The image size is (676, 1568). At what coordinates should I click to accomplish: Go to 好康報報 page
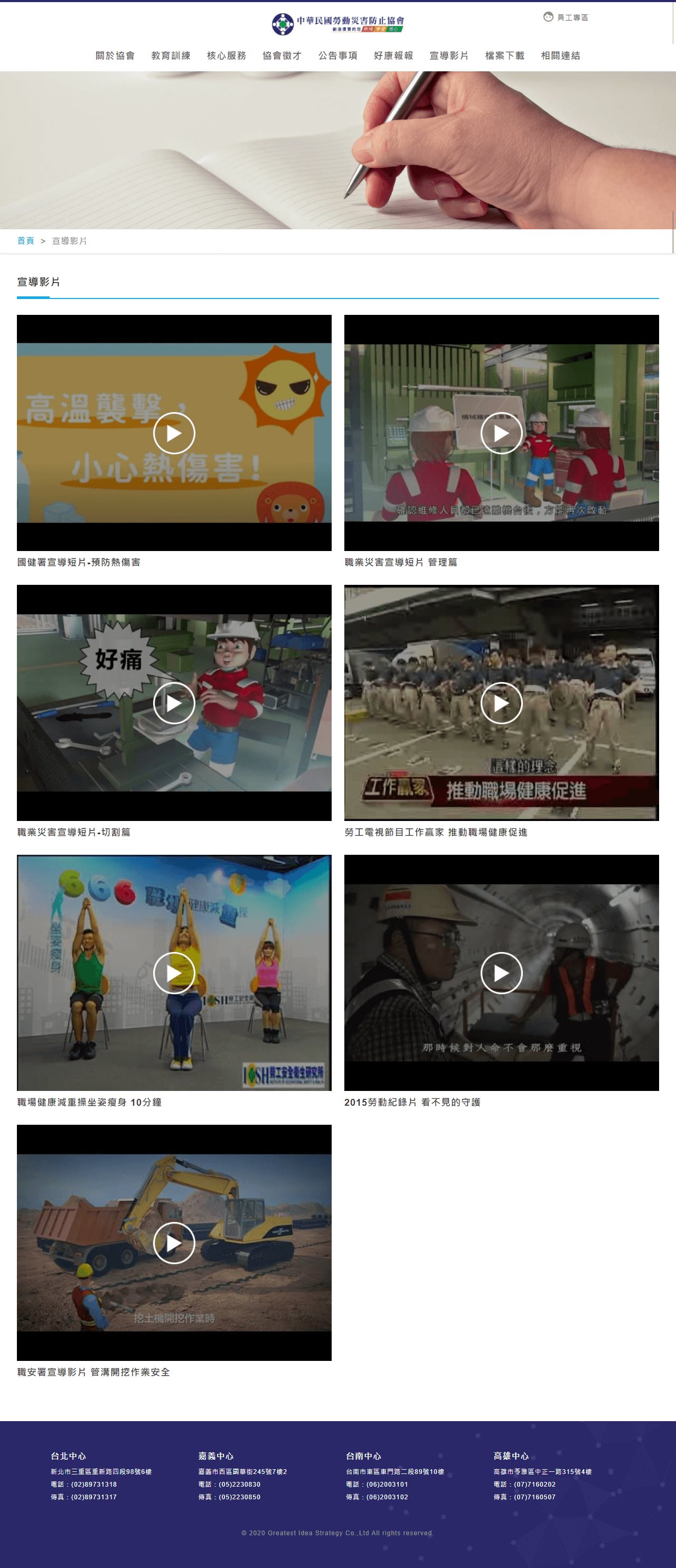click(393, 55)
